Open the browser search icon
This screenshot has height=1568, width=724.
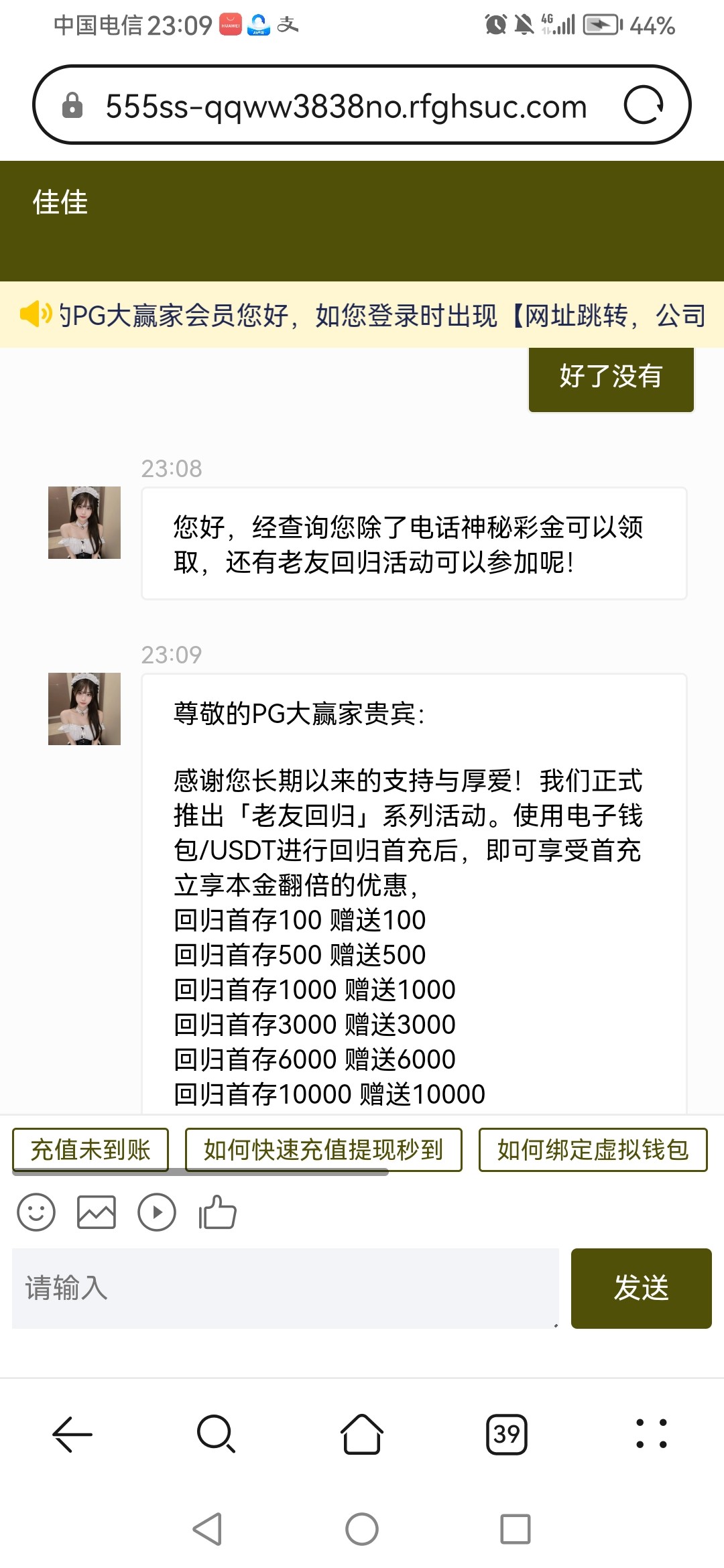pyautogui.click(x=214, y=1435)
